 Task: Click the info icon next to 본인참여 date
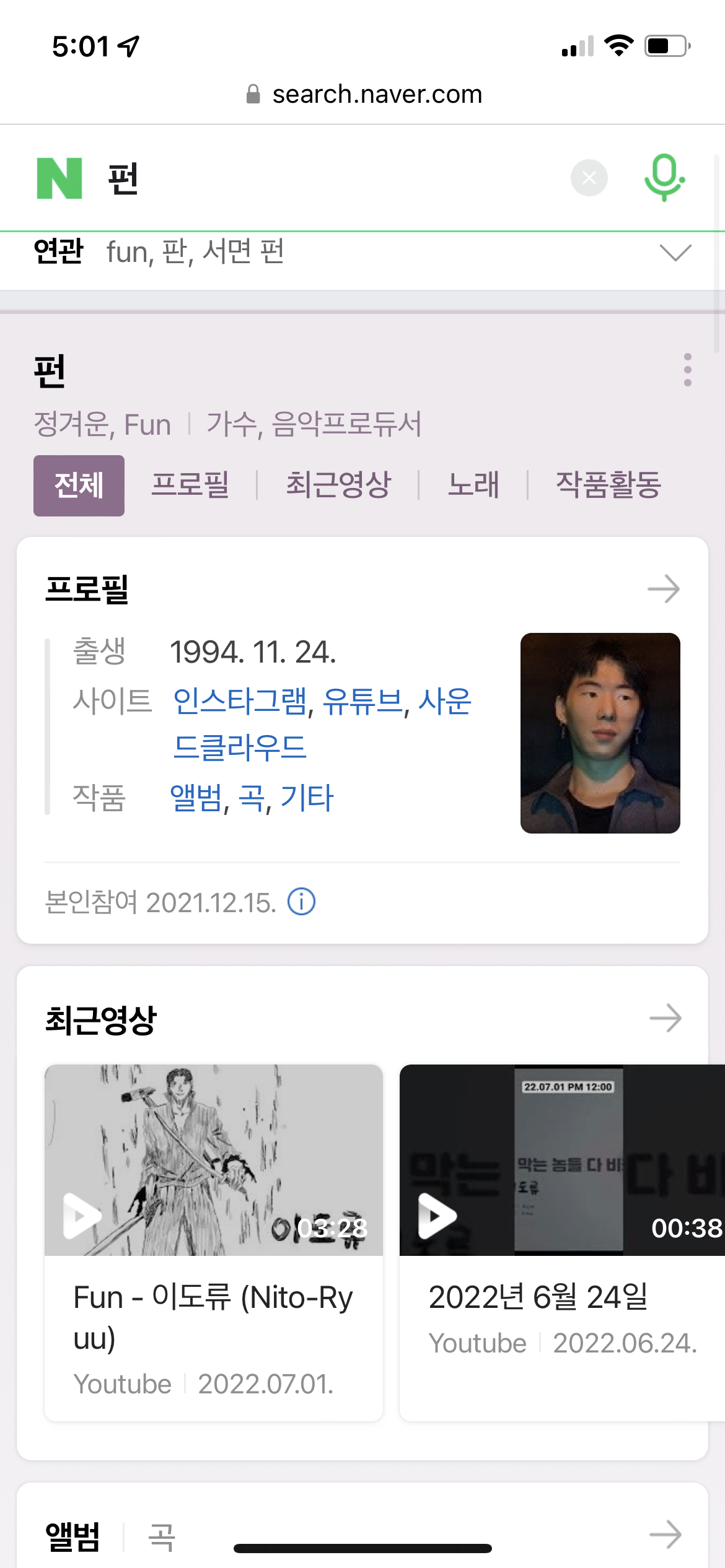(302, 902)
